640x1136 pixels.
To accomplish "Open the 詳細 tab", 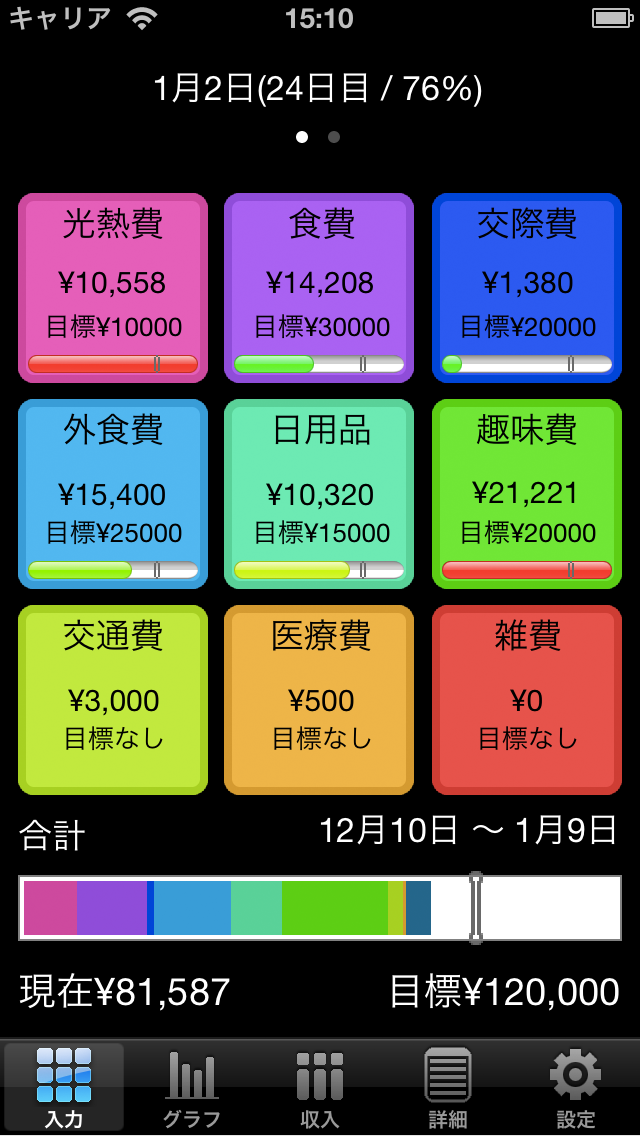I will pos(447,1088).
